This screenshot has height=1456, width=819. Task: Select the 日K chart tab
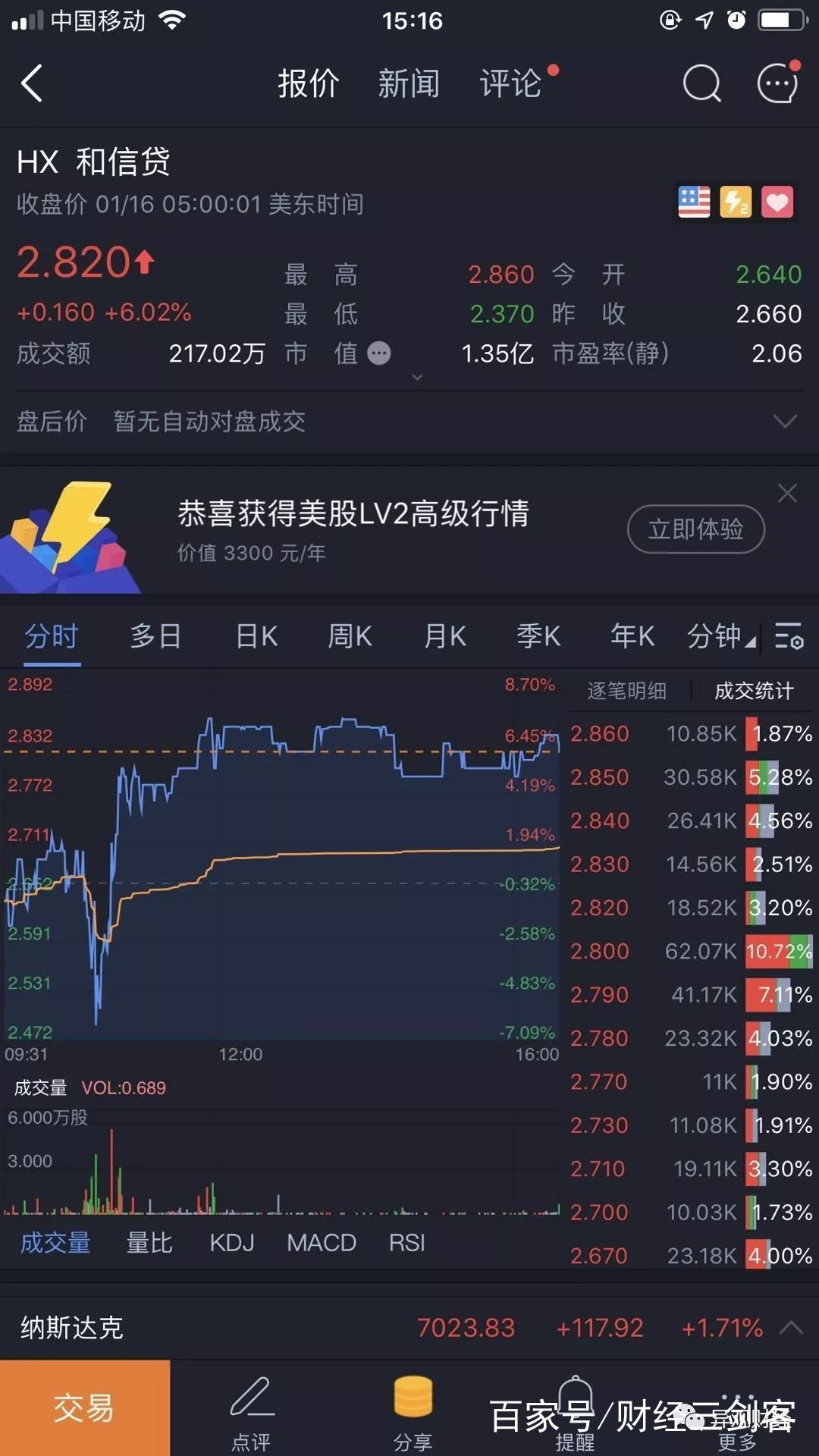click(x=256, y=636)
